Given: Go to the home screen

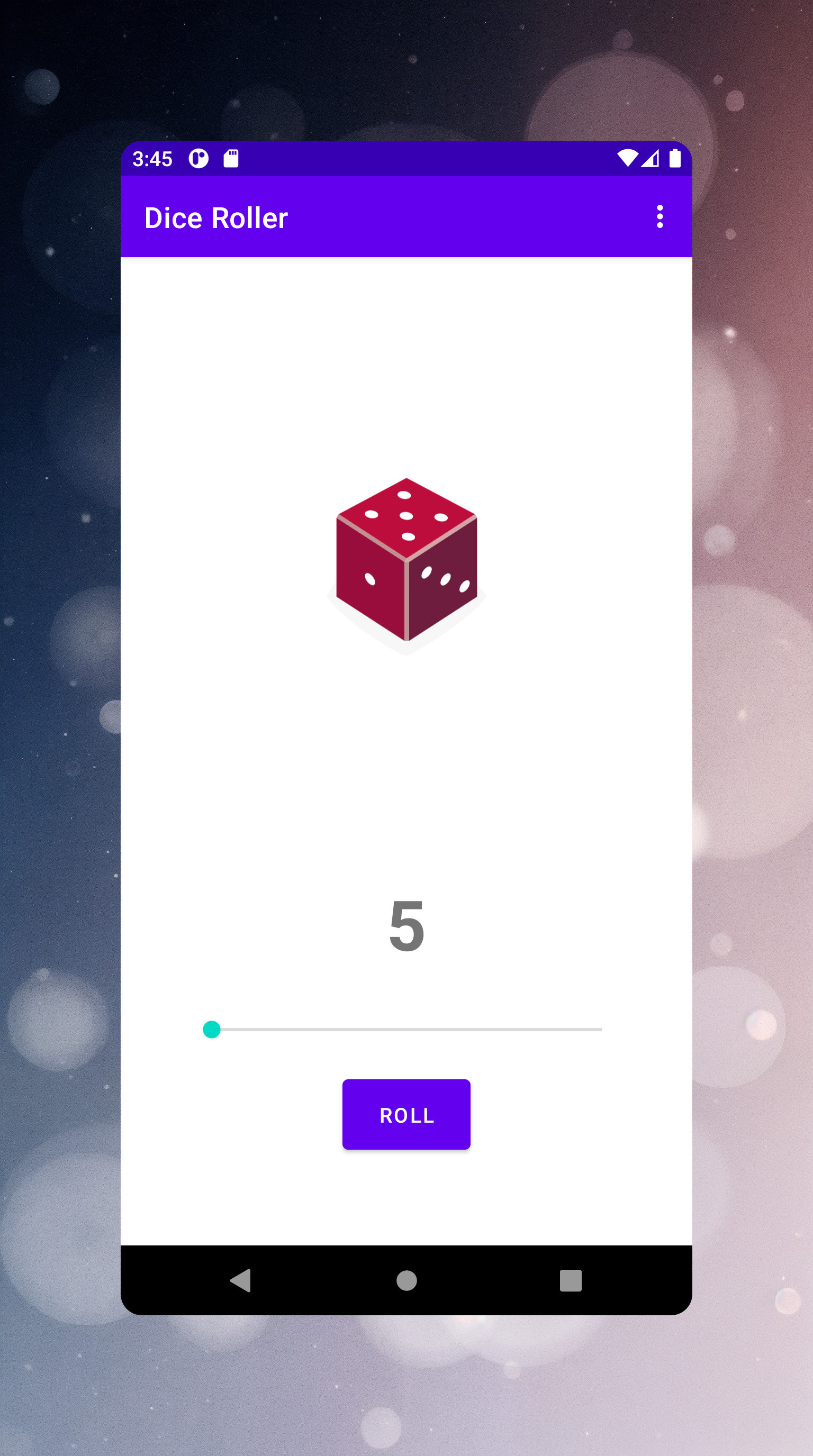Looking at the screenshot, I should [406, 1280].
